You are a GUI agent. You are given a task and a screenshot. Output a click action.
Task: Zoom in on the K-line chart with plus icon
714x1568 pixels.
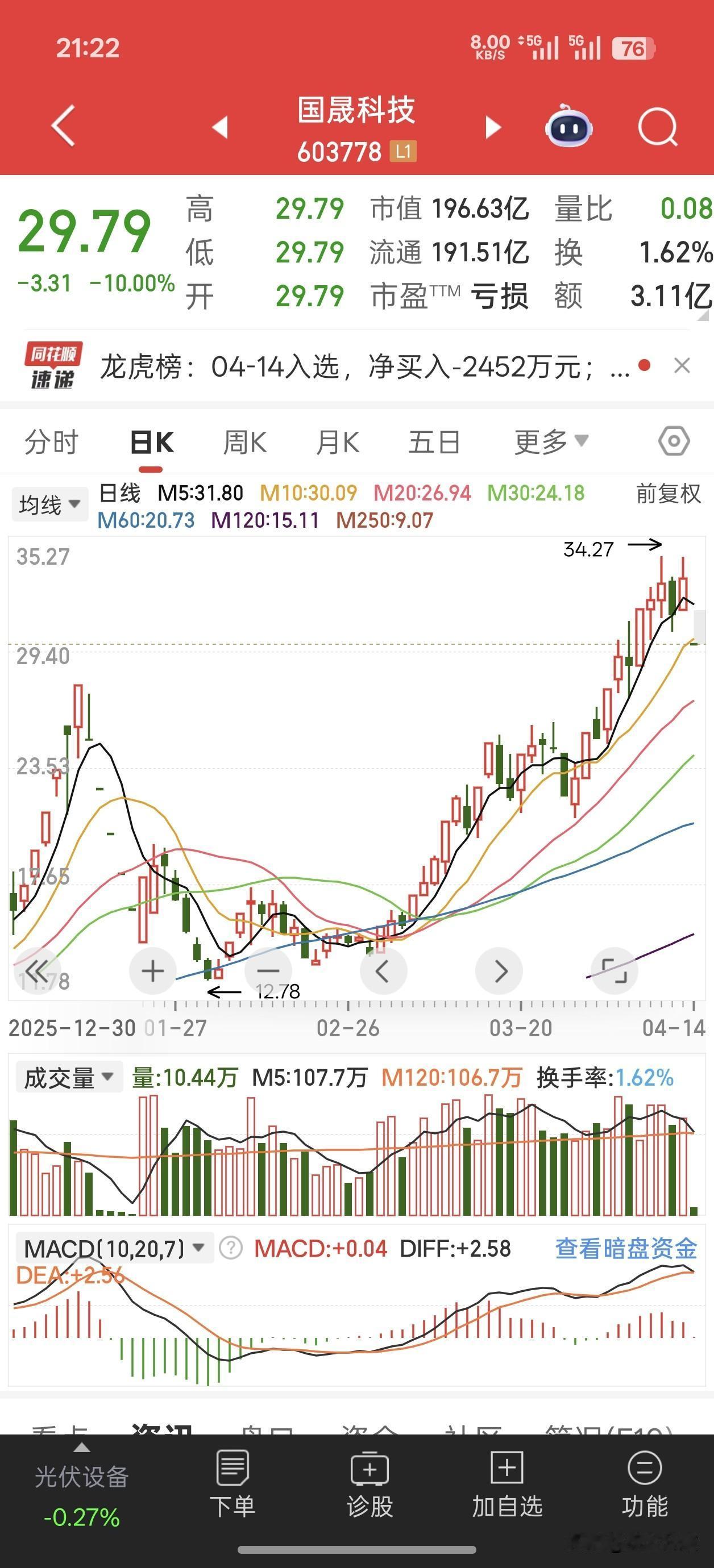(152, 971)
